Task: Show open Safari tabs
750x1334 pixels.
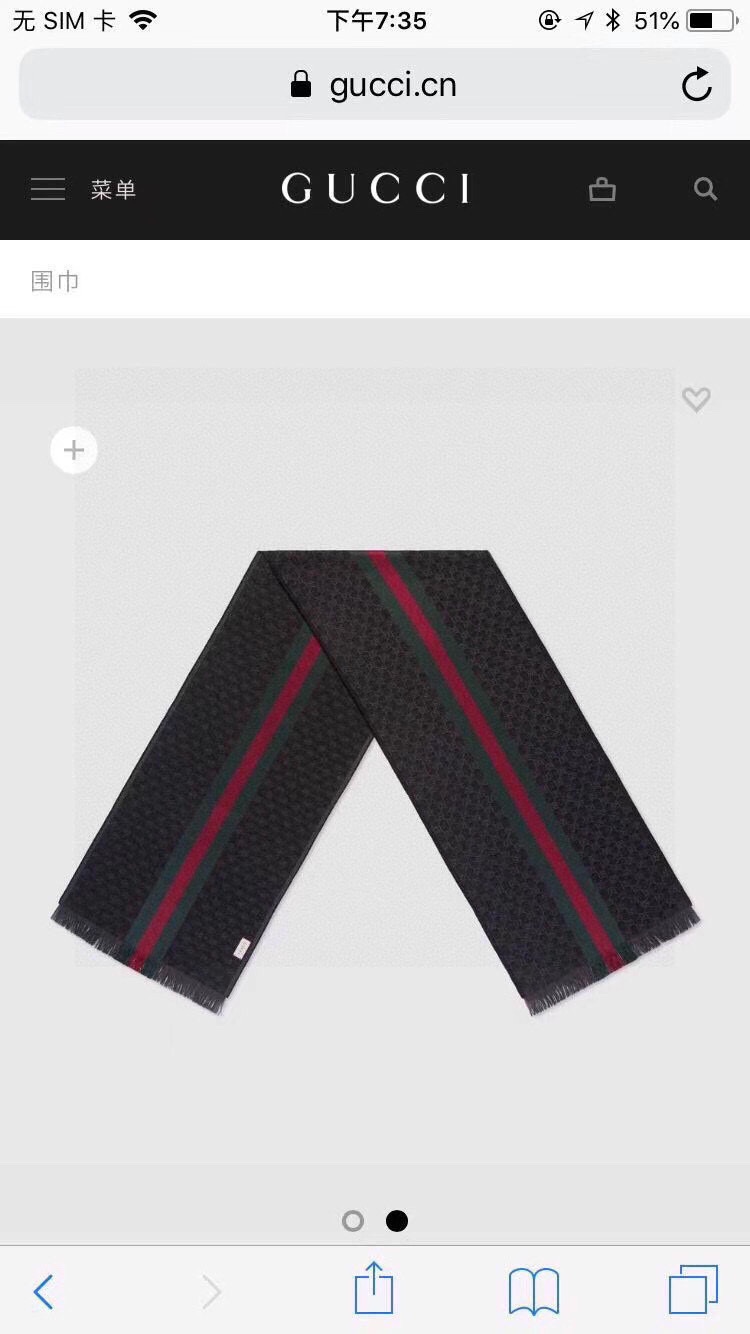Action: 693,1290
